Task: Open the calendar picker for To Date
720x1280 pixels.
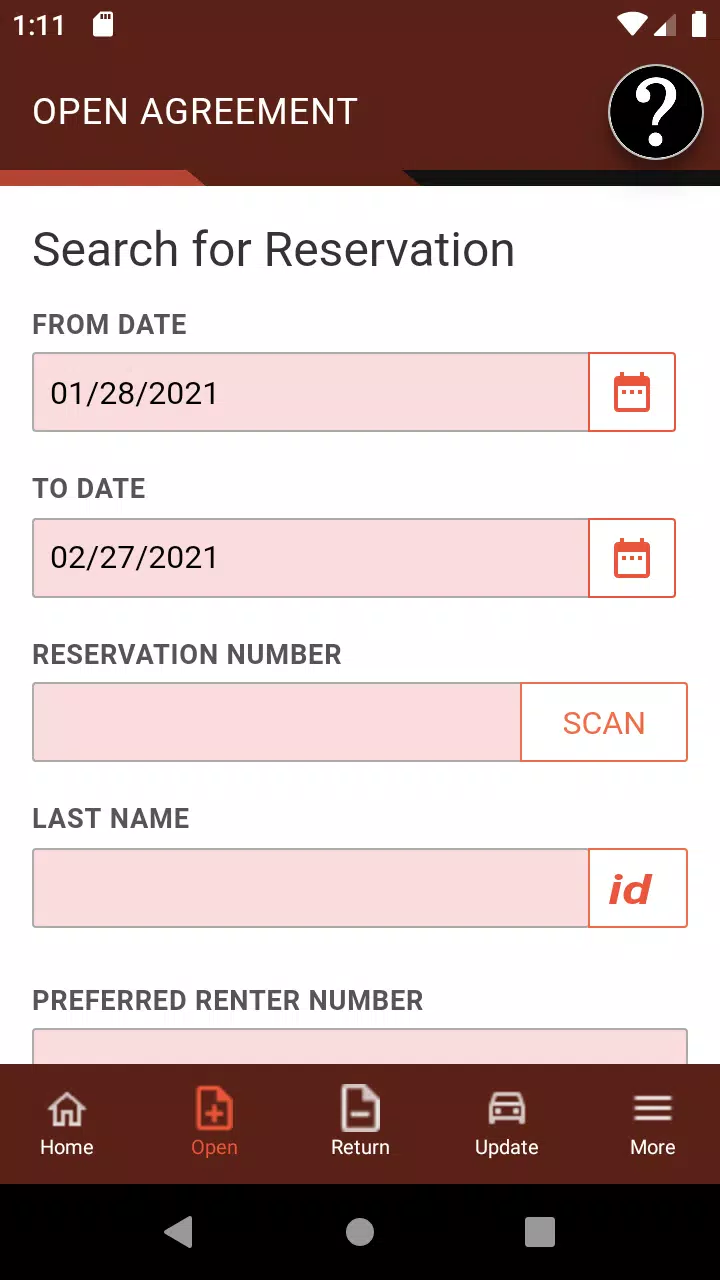Action: click(x=632, y=558)
